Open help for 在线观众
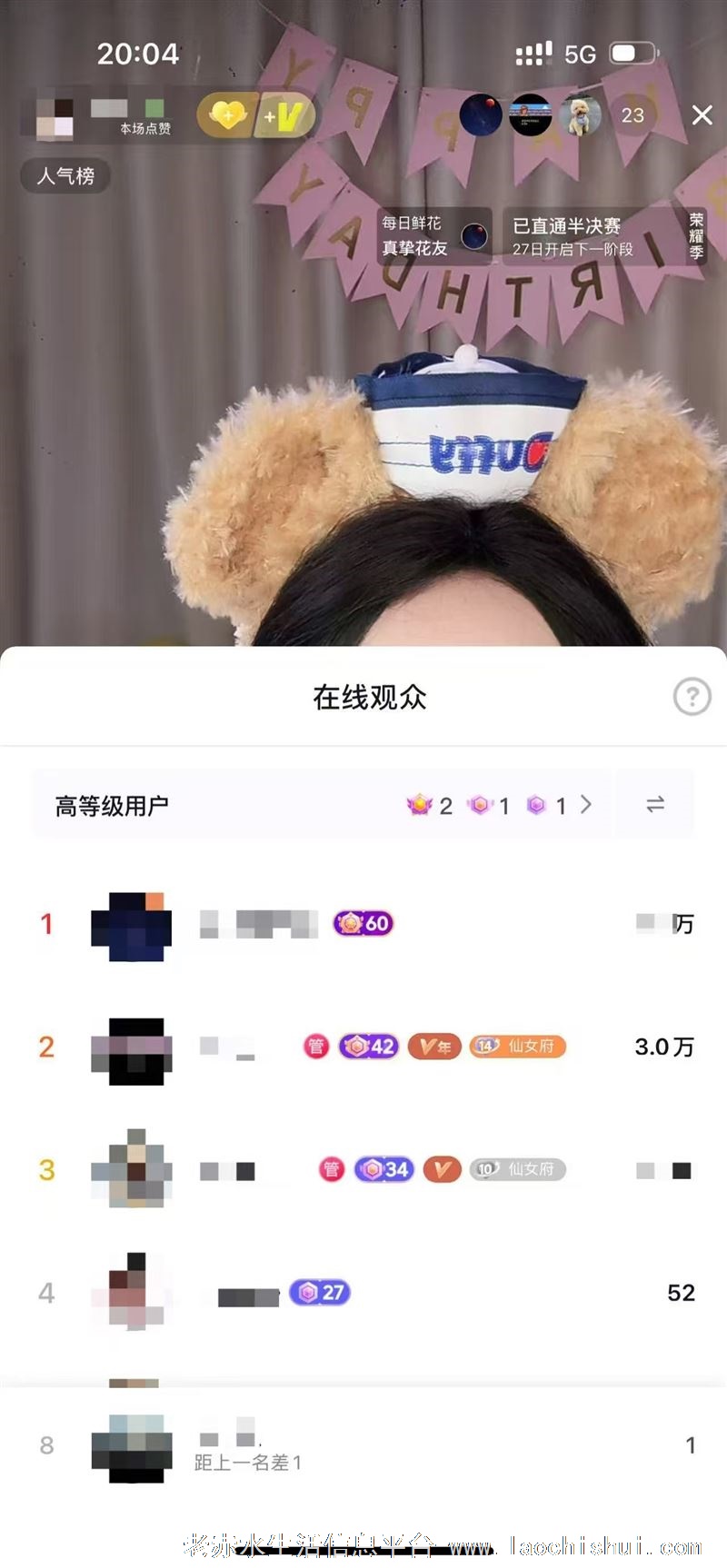The image size is (727, 1568). 692,697
